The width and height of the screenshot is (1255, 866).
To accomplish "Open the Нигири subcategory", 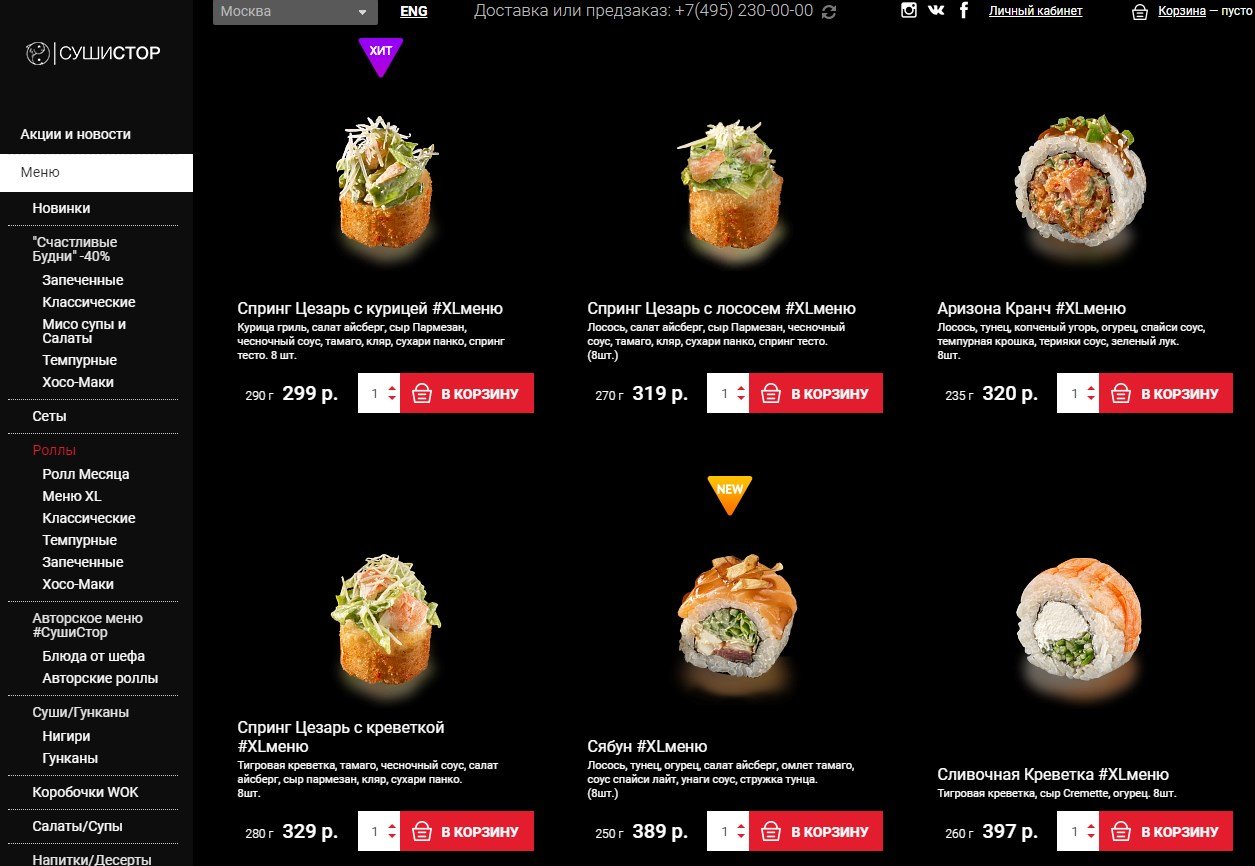I will pyautogui.click(x=66, y=736).
